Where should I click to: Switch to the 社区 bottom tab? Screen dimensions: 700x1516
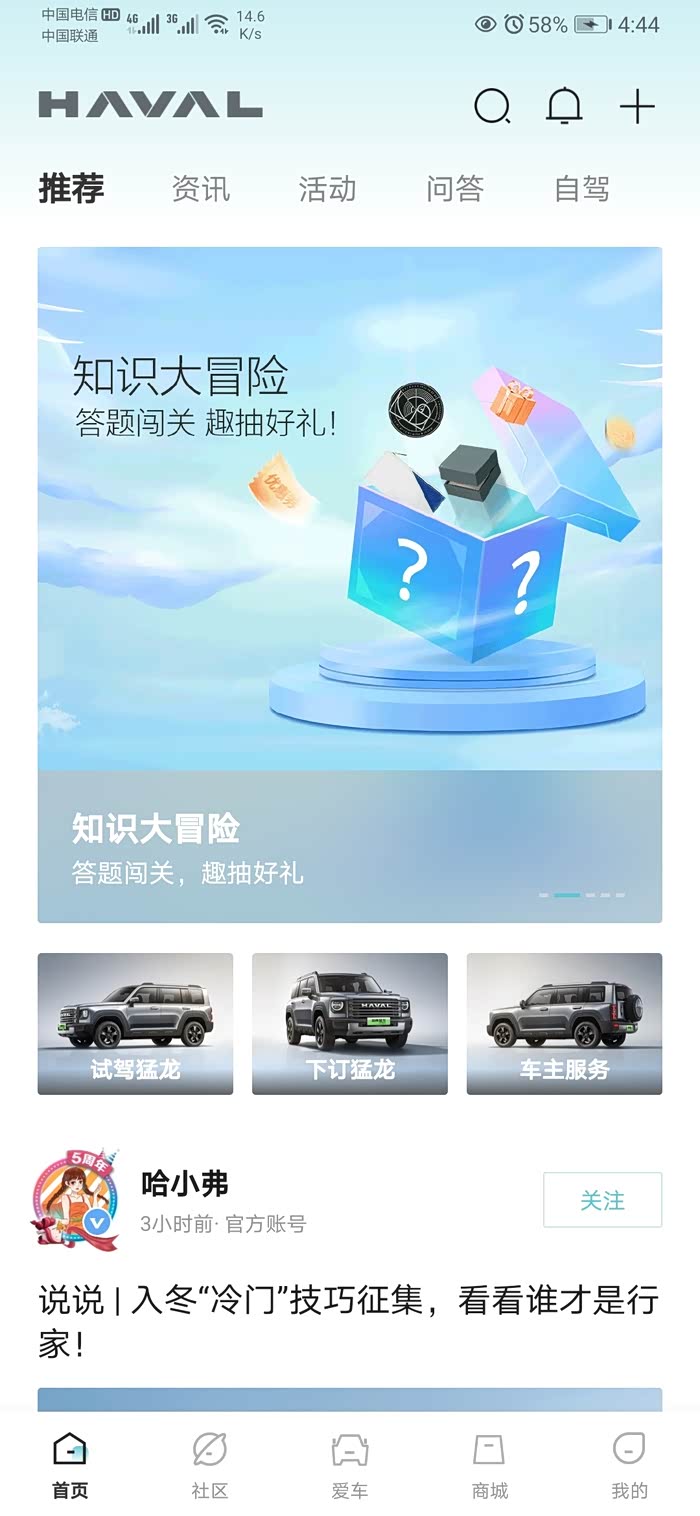(210, 1465)
